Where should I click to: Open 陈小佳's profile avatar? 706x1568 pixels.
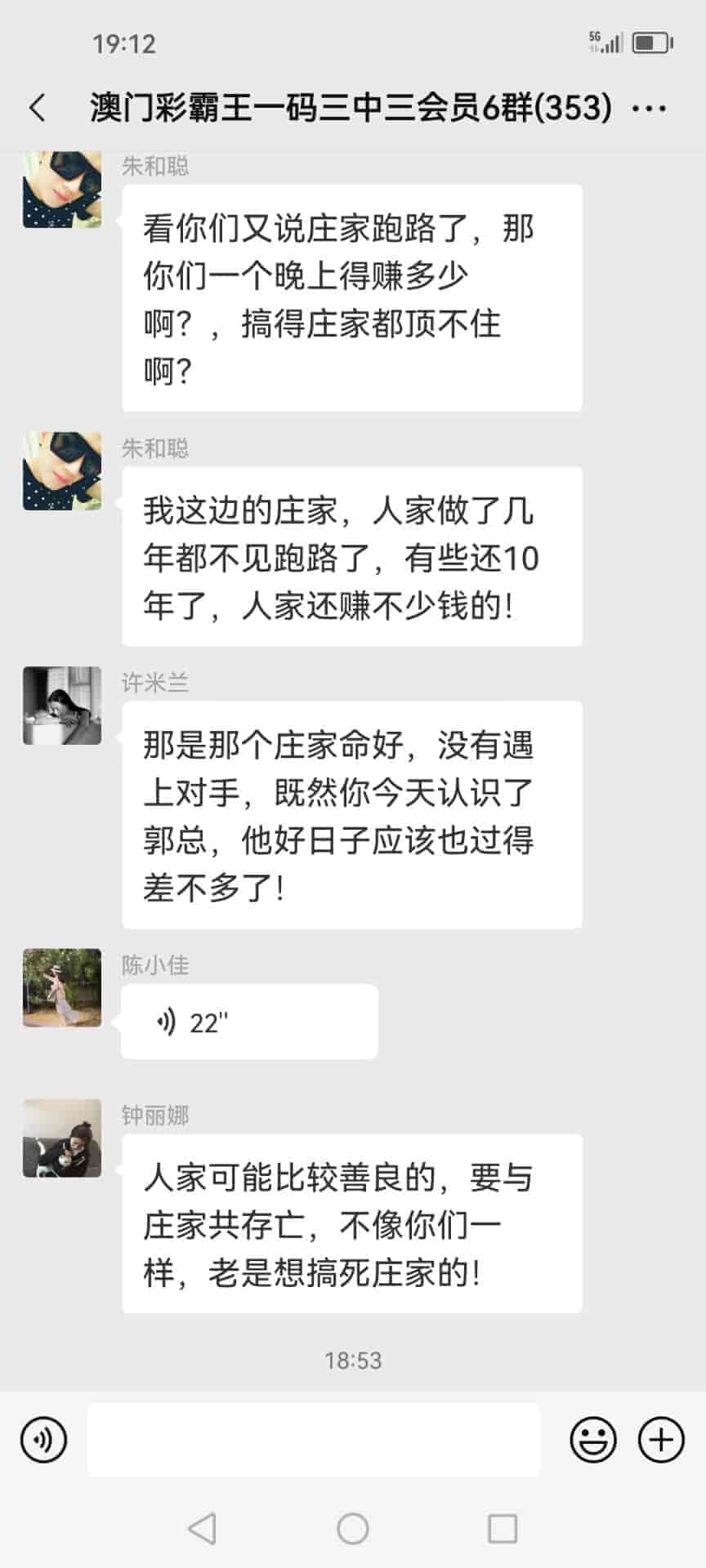pos(62,987)
